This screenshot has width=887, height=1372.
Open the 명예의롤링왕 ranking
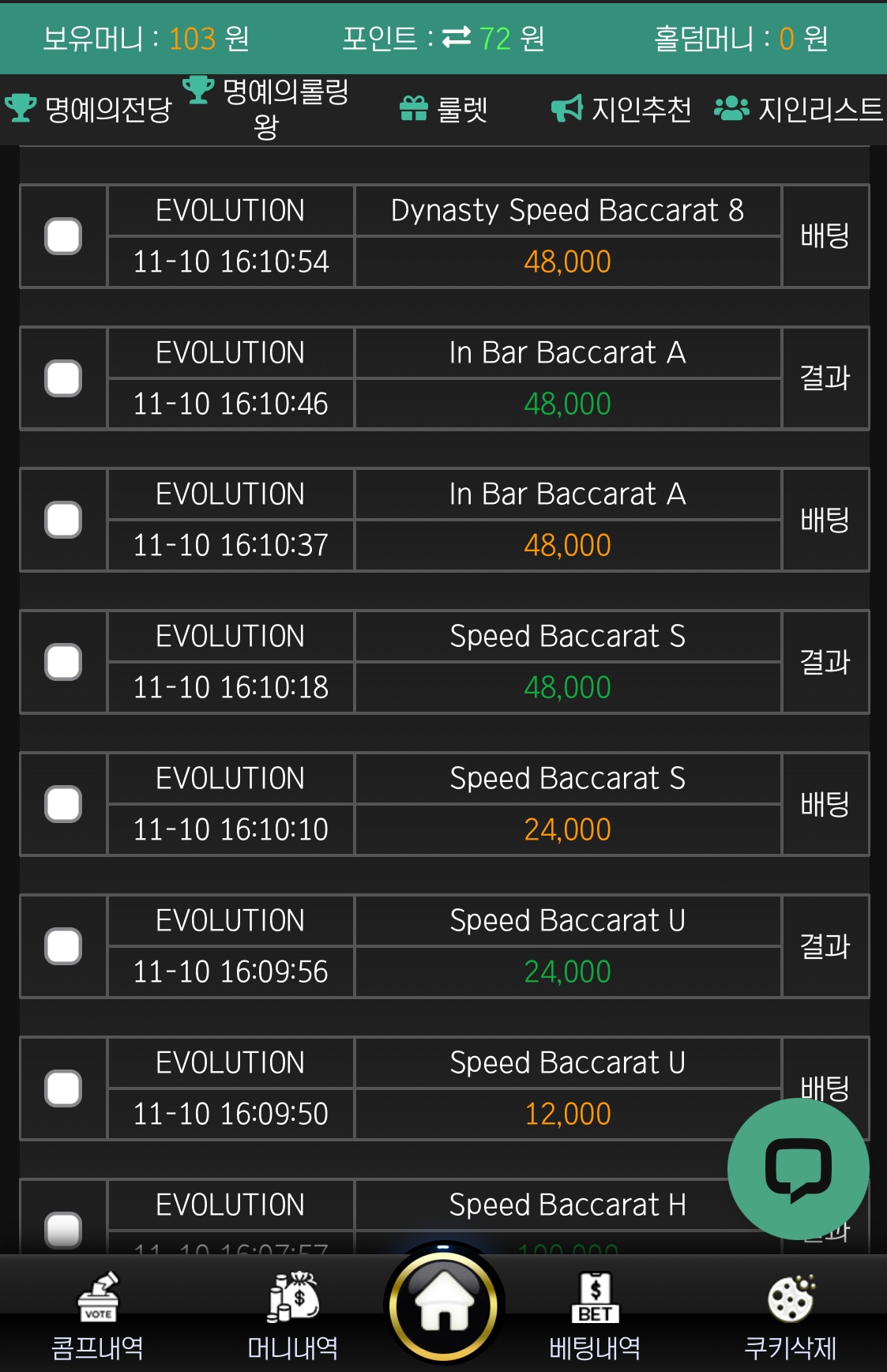coord(266,108)
